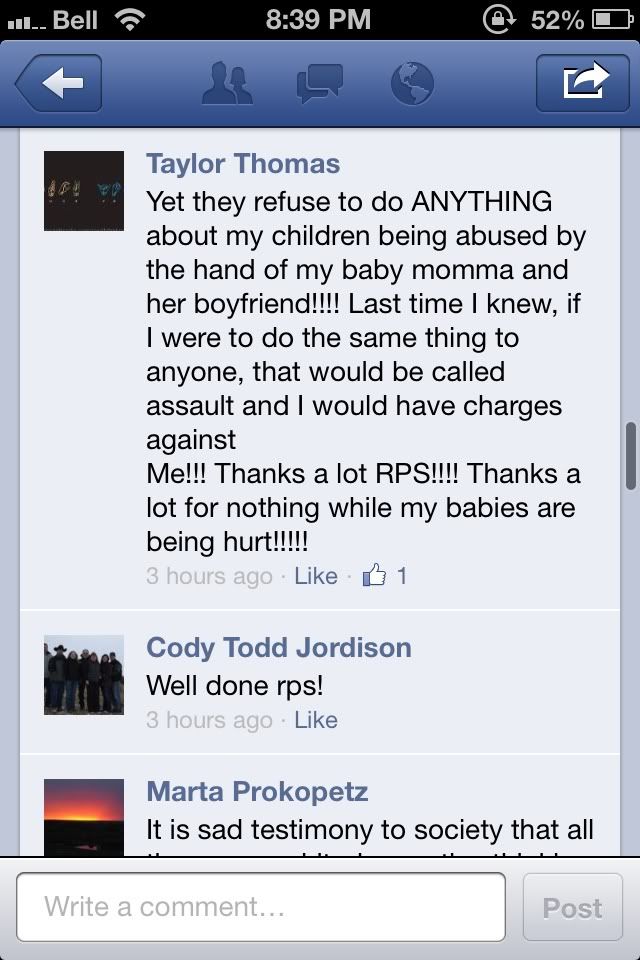View who liked Taylor Thomas's comment
The image size is (640, 960).
click(385, 576)
